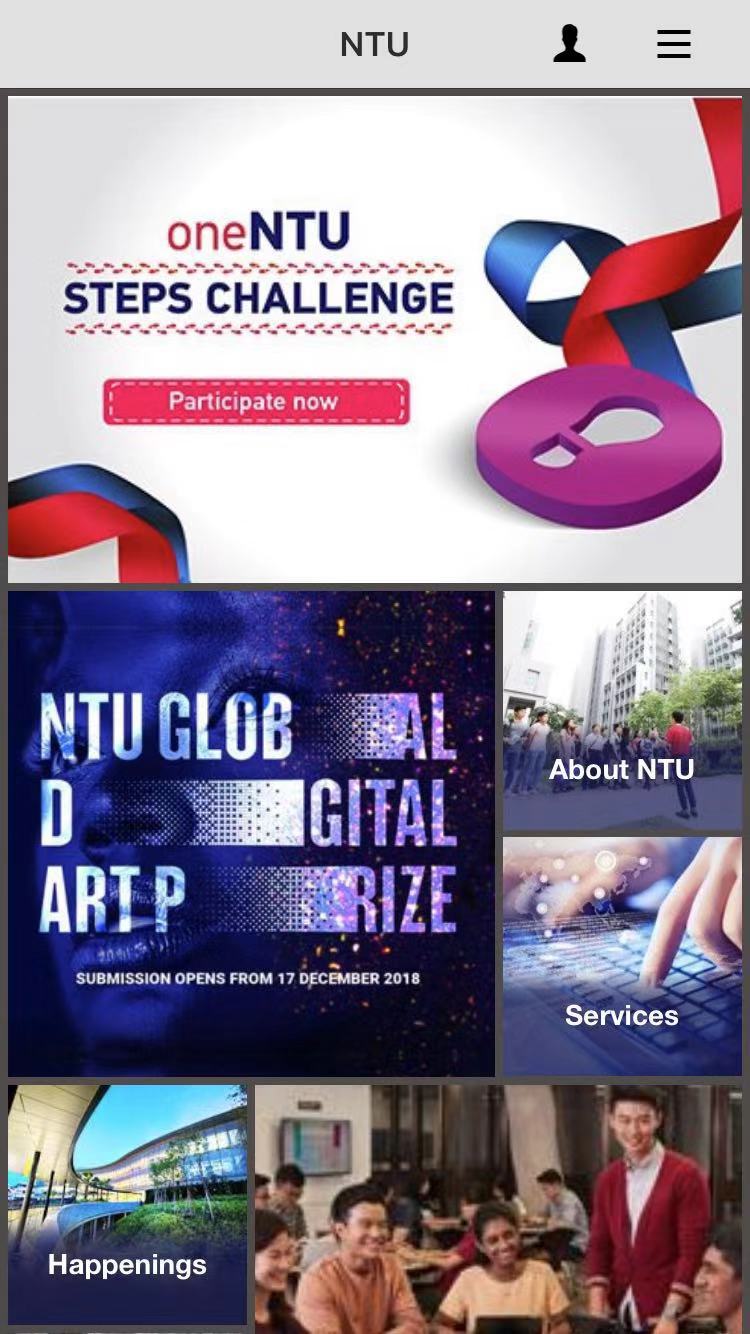The image size is (750, 1334).
Task: Open the Happenings tile
Action: pos(127,1204)
